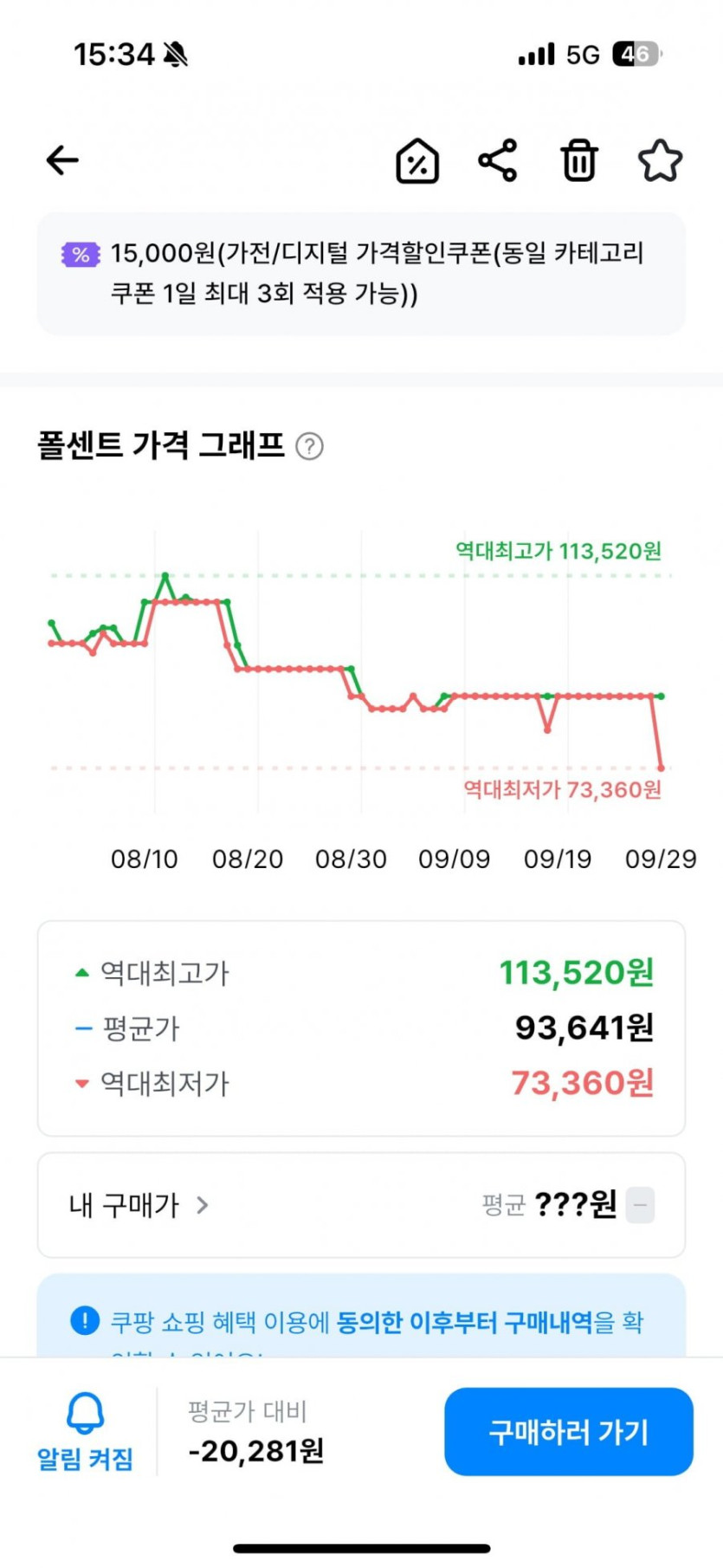Delete this item with the trash icon
This screenshot has height=1568, width=723.
tap(579, 160)
